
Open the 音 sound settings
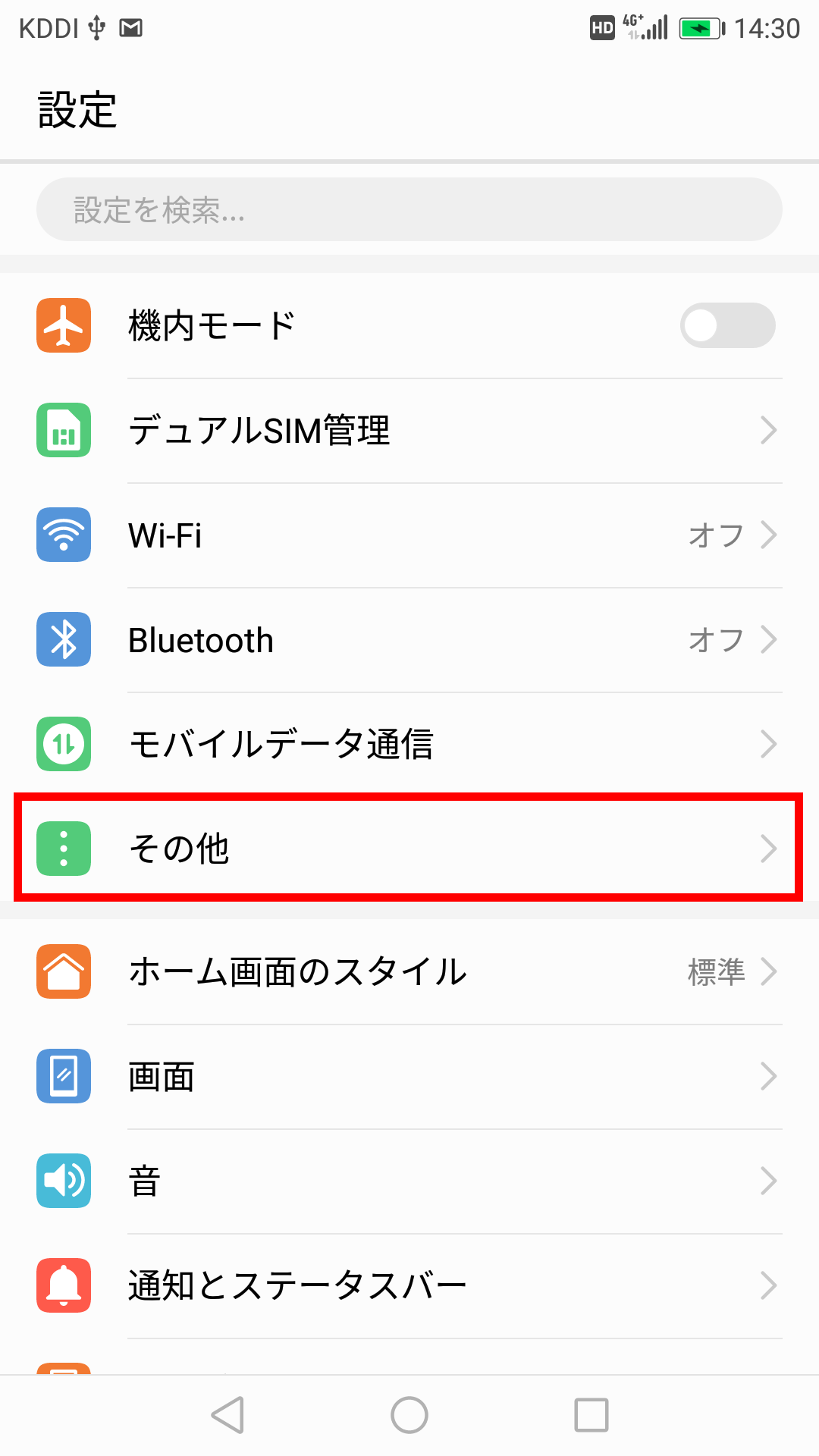coord(409,1181)
